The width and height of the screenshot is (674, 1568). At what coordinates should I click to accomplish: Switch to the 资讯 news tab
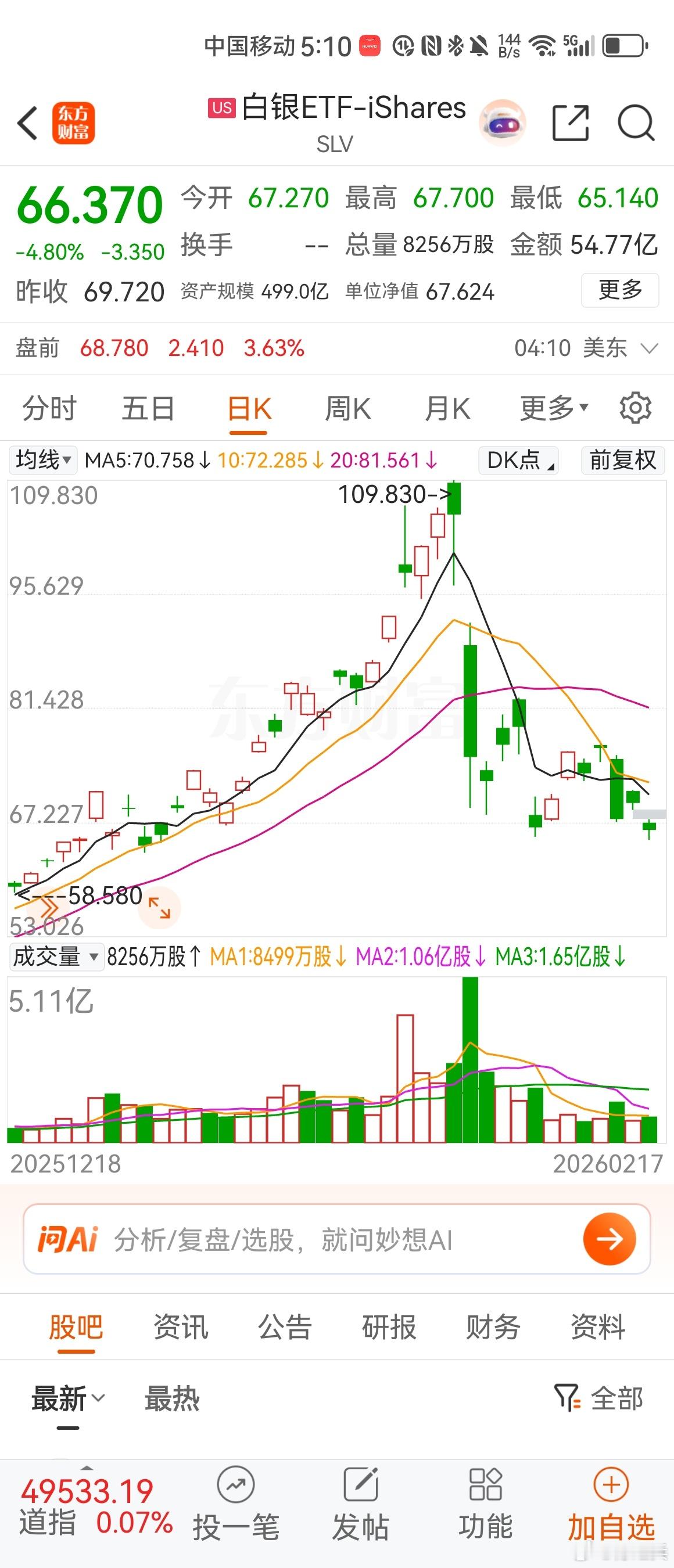click(x=180, y=1328)
